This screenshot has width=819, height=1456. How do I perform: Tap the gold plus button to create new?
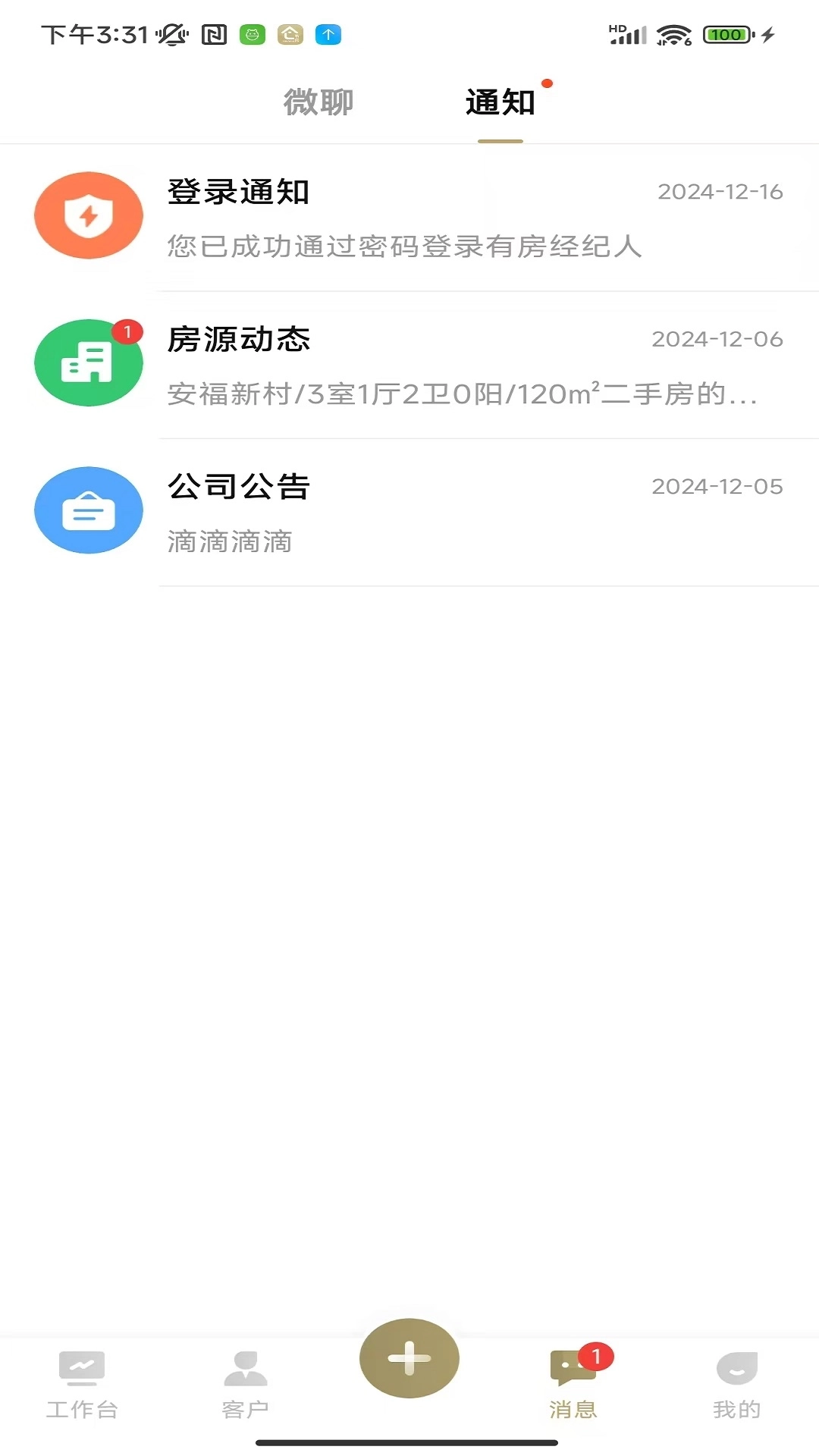tap(409, 1359)
